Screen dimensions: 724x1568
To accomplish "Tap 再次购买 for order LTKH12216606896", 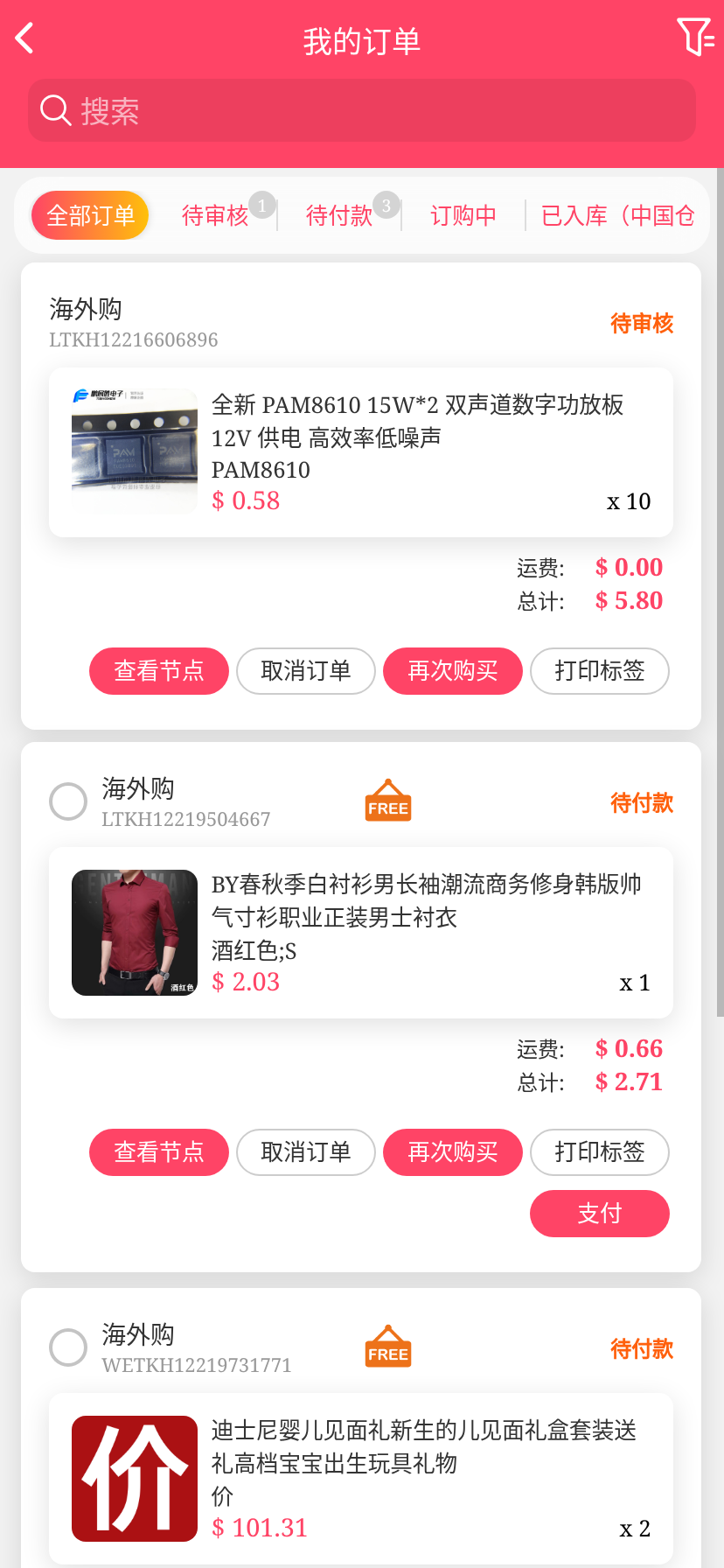I will click(x=453, y=671).
